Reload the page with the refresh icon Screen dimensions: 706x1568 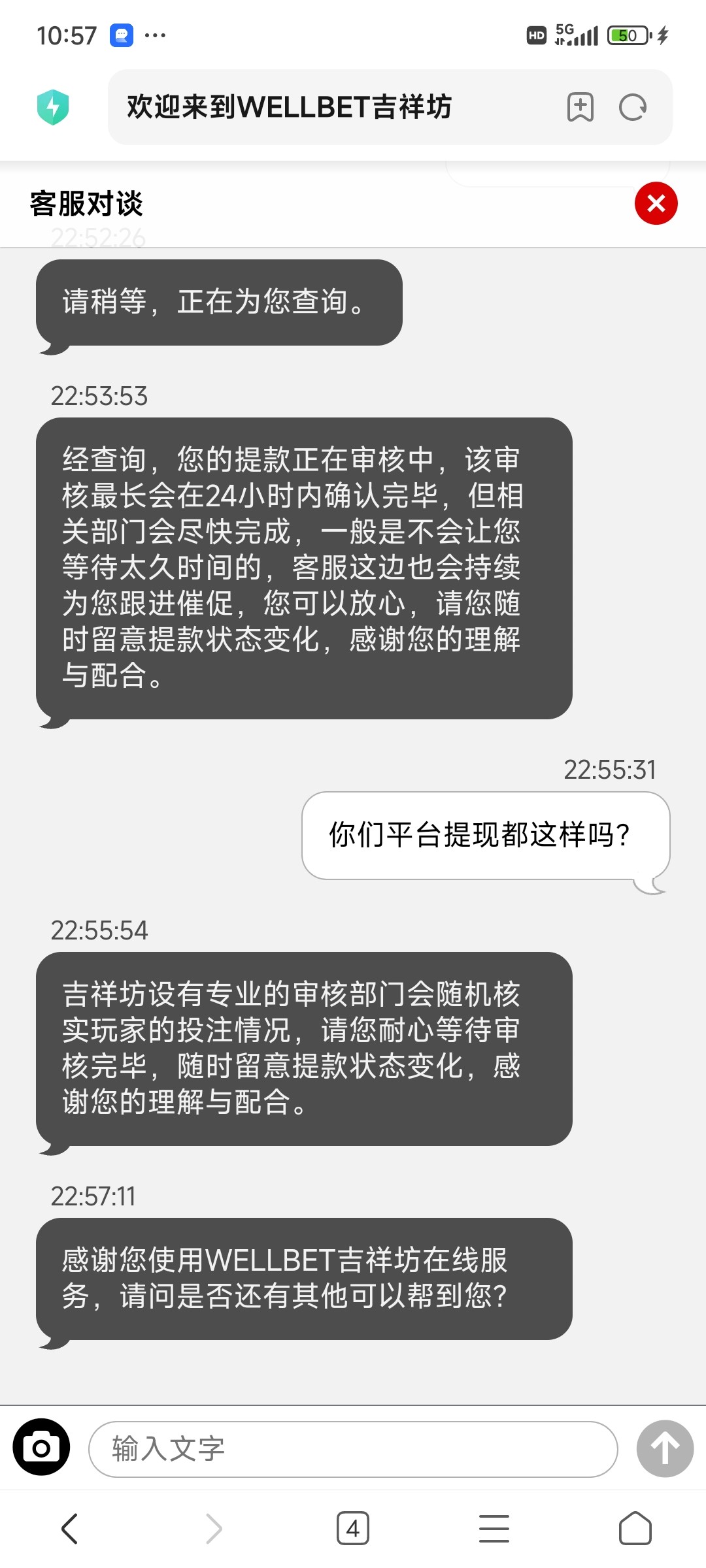[x=632, y=107]
